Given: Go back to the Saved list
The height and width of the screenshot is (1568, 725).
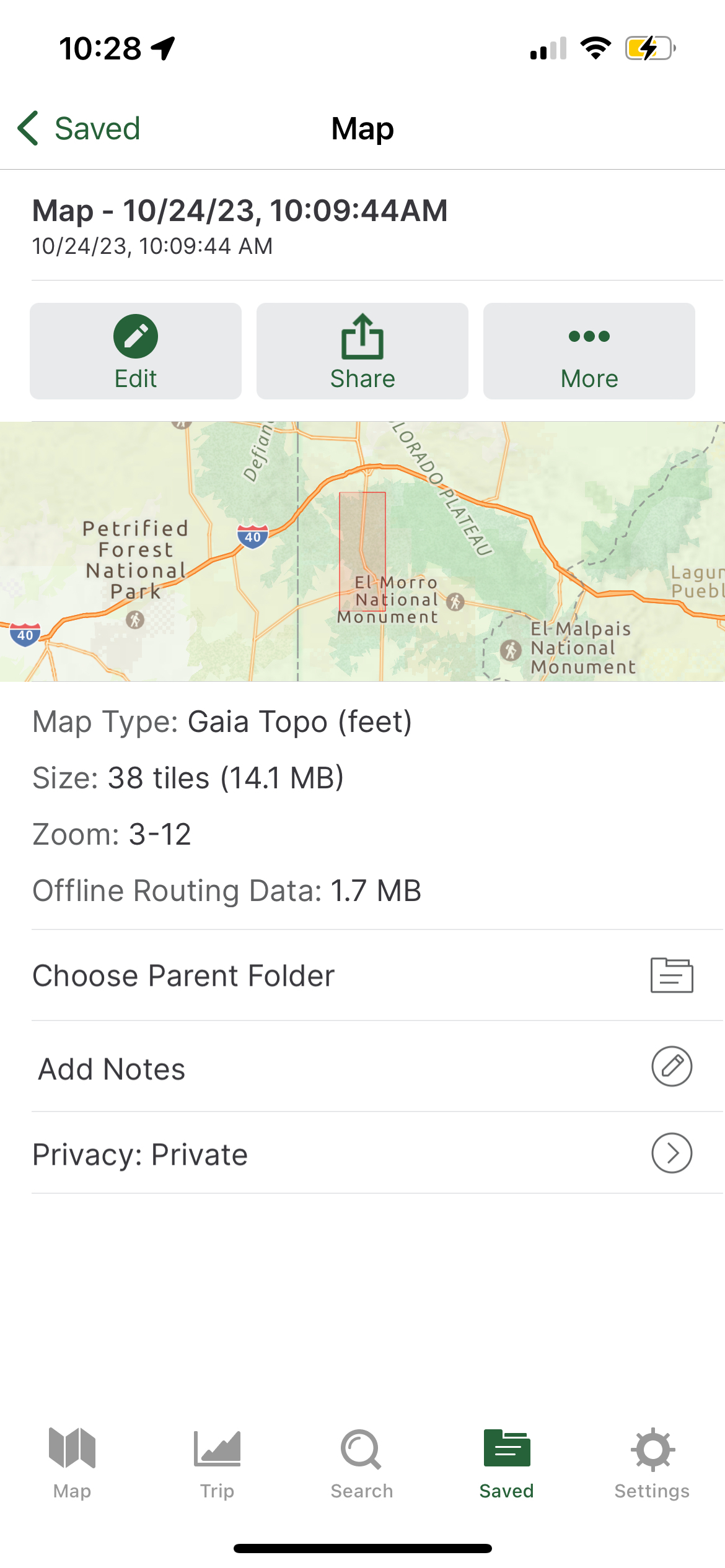Looking at the screenshot, I should point(79,129).
